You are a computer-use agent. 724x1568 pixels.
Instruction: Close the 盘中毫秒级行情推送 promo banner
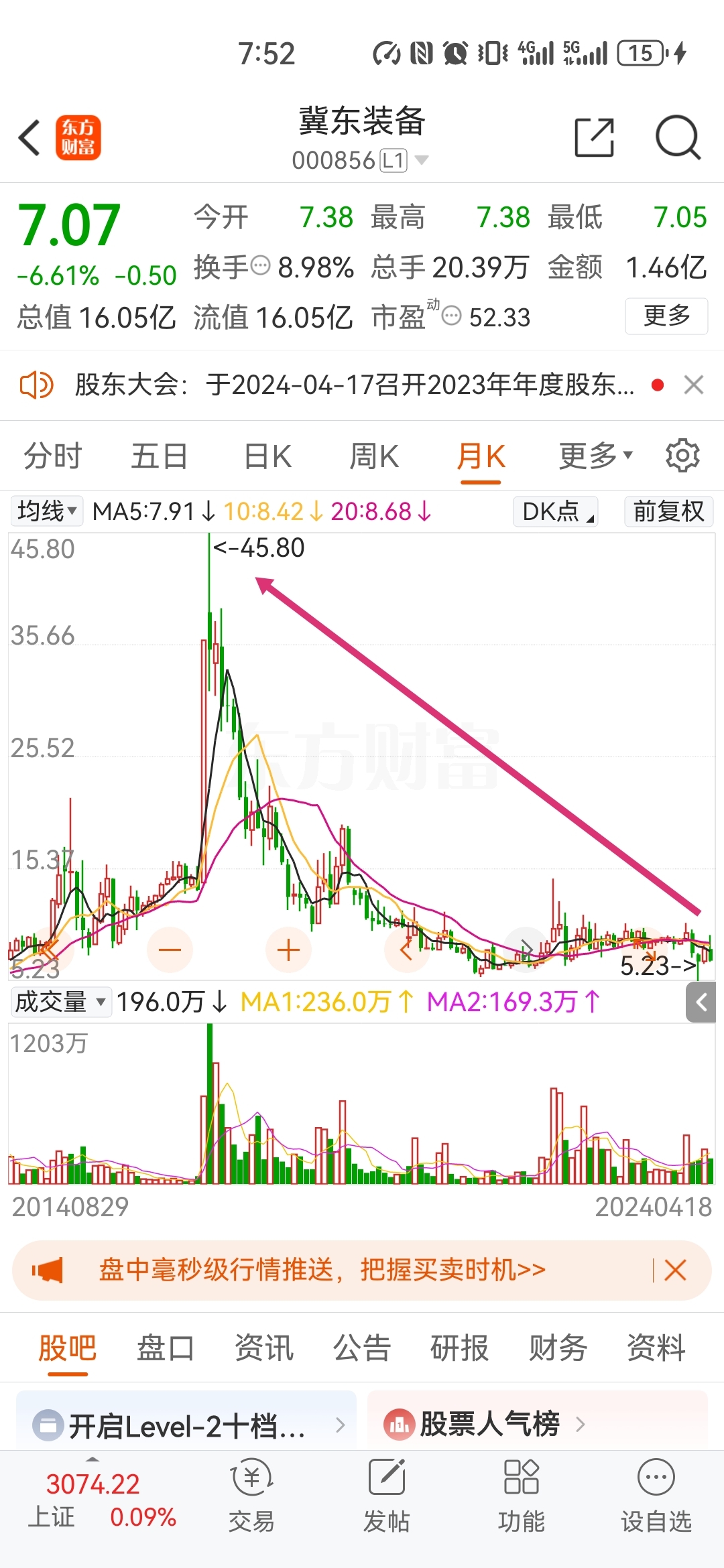pos(675,1270)
